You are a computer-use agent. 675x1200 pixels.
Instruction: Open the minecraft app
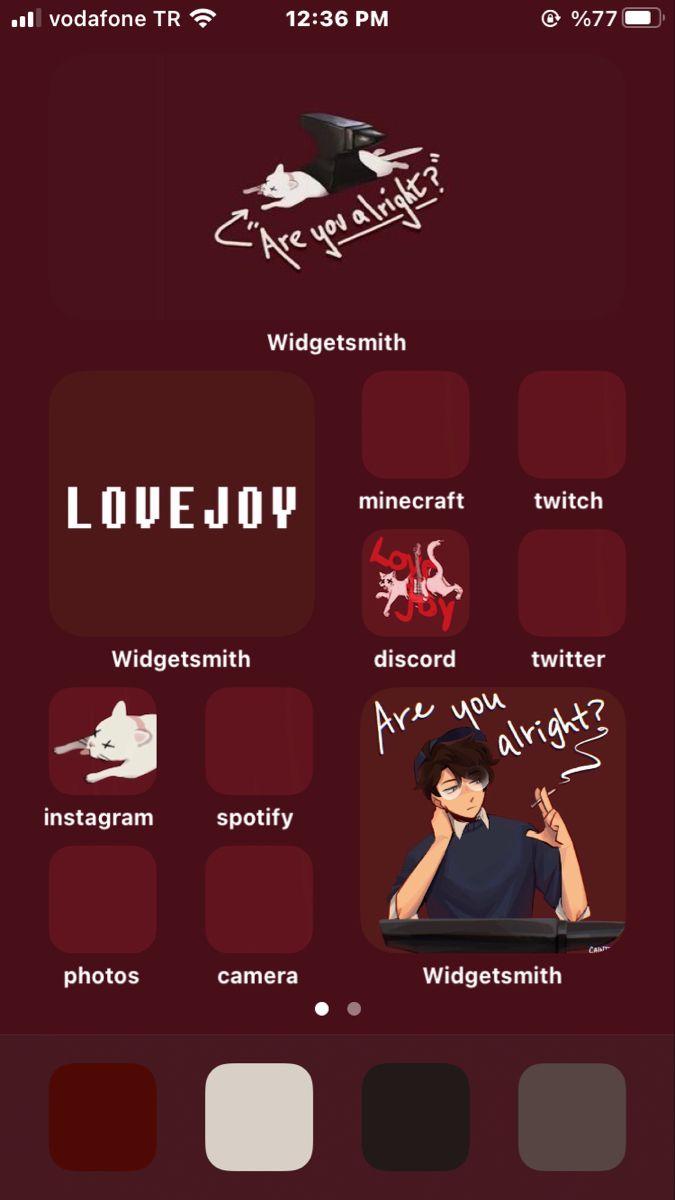coord(415,425)
